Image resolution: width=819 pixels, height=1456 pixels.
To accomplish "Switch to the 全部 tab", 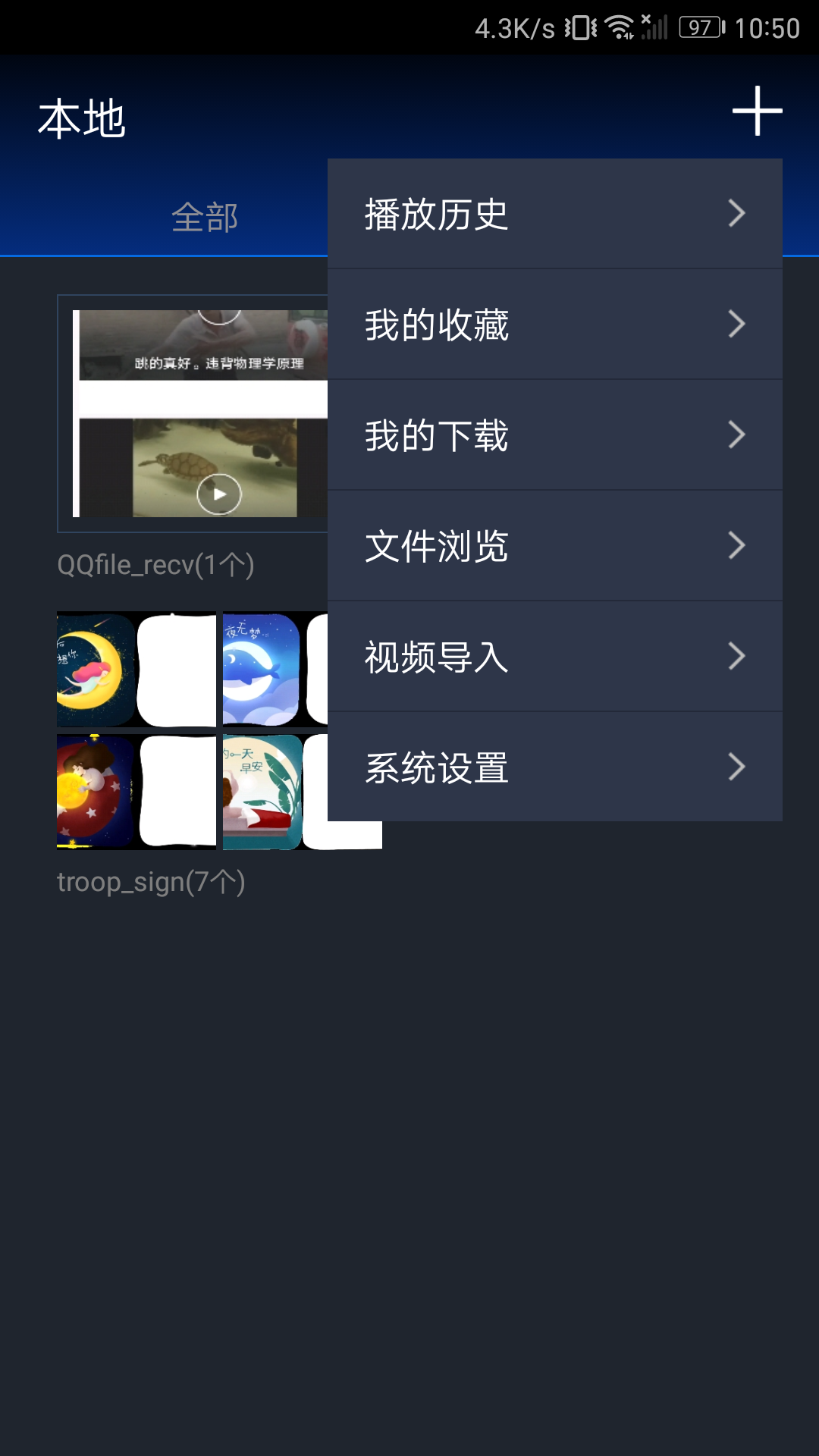I will 205,218.
